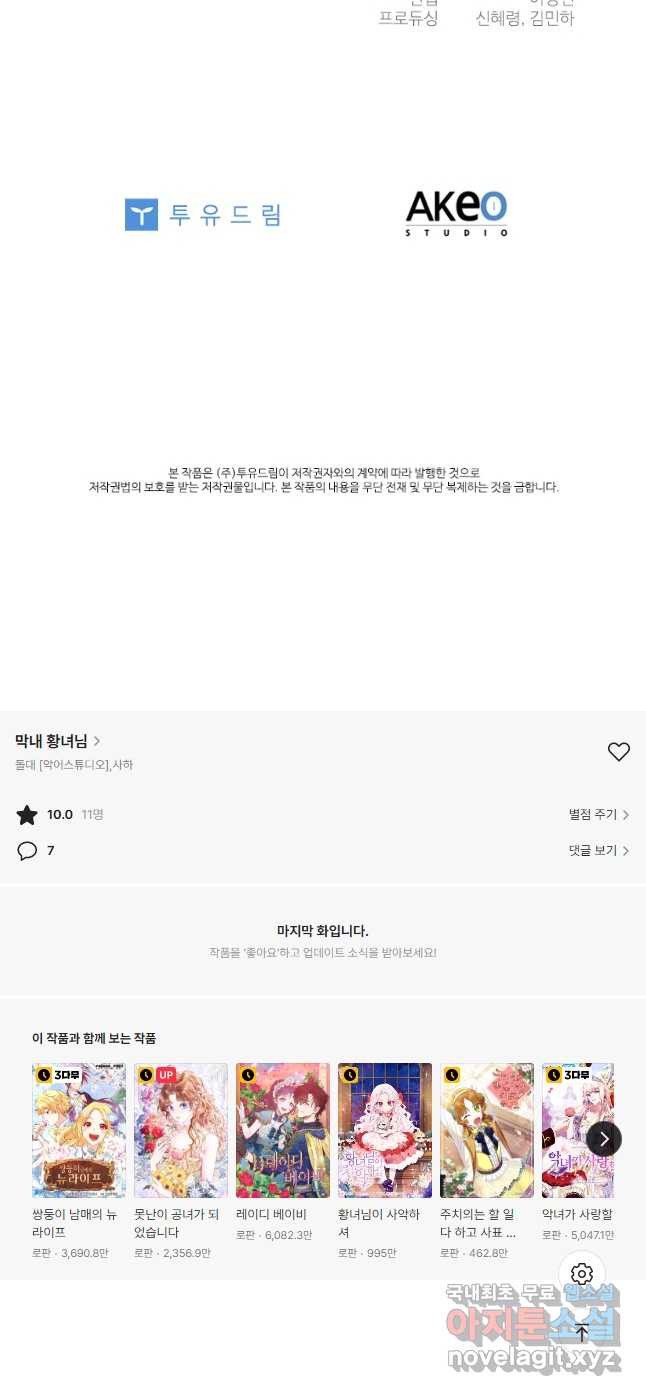The height and width of the screenshot is (1396, 646).
Task: Open the viewer settings gear
Action: click(x=582, y=1274)
